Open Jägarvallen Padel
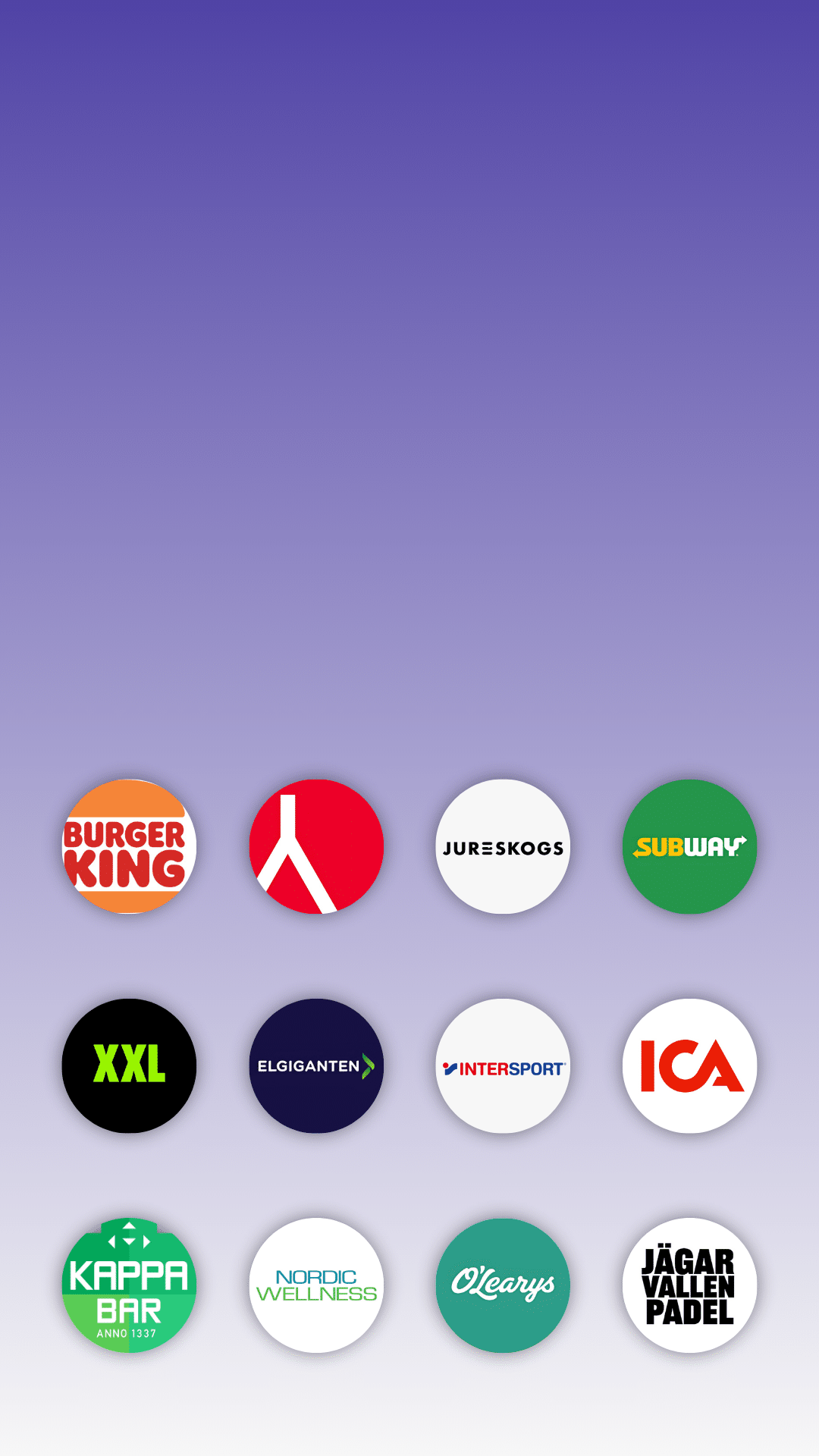 pyautogui.click(x=690, y=1285)
